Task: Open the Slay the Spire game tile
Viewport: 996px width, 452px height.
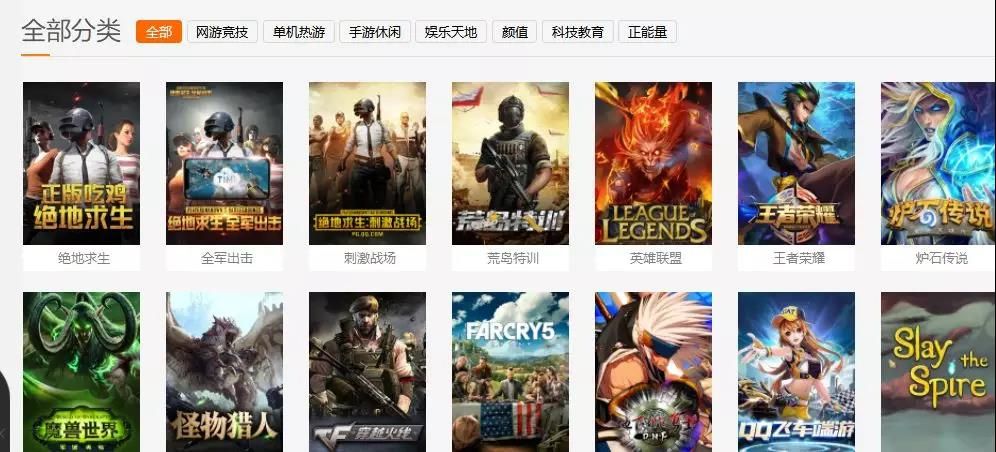Action: point(938,372)
